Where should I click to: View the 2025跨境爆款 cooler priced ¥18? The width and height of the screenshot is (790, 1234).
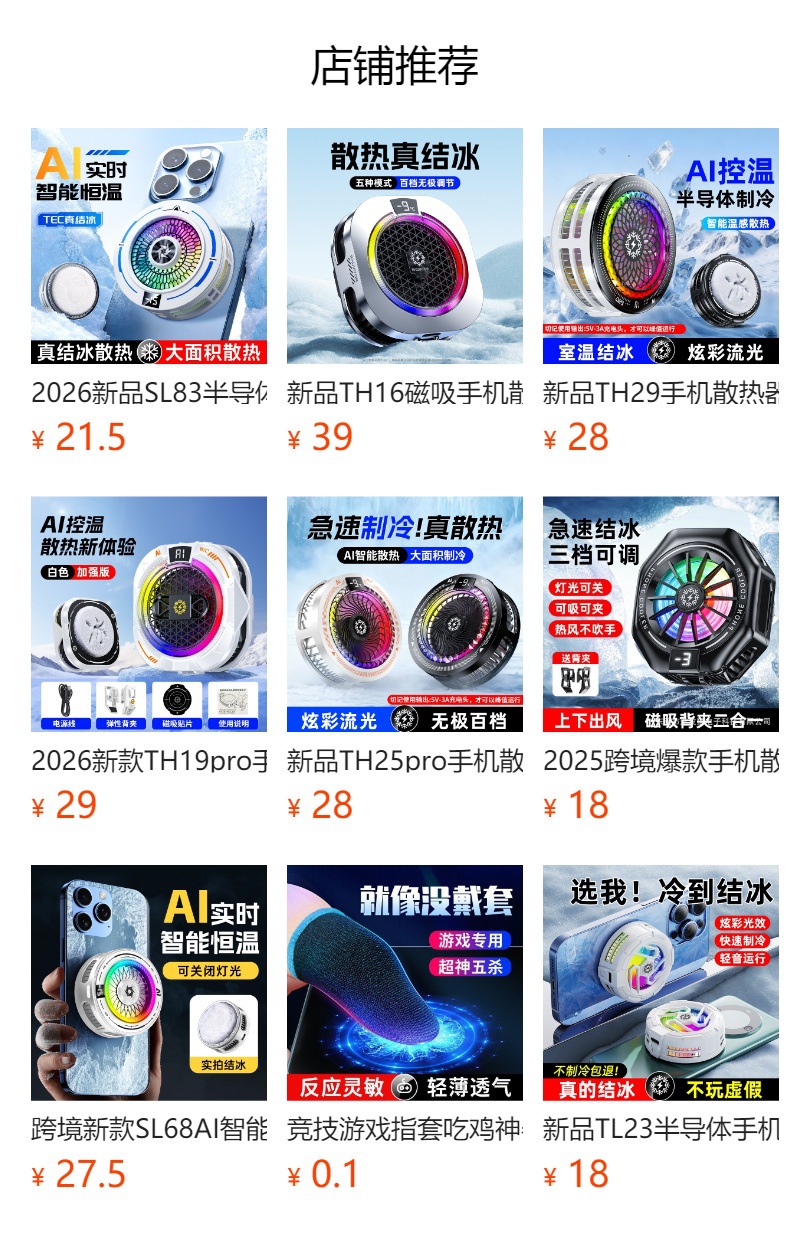[x=661, y=660]
